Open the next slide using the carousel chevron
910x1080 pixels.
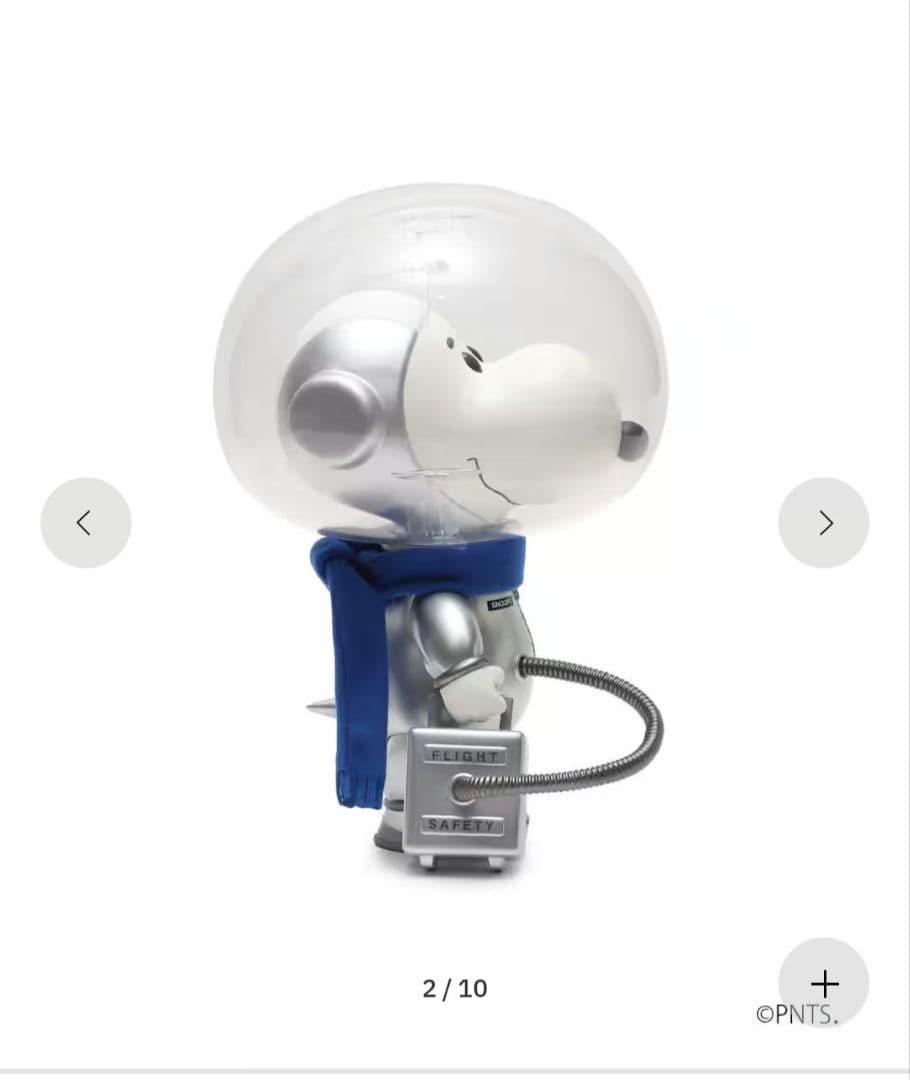pos(823,522)
